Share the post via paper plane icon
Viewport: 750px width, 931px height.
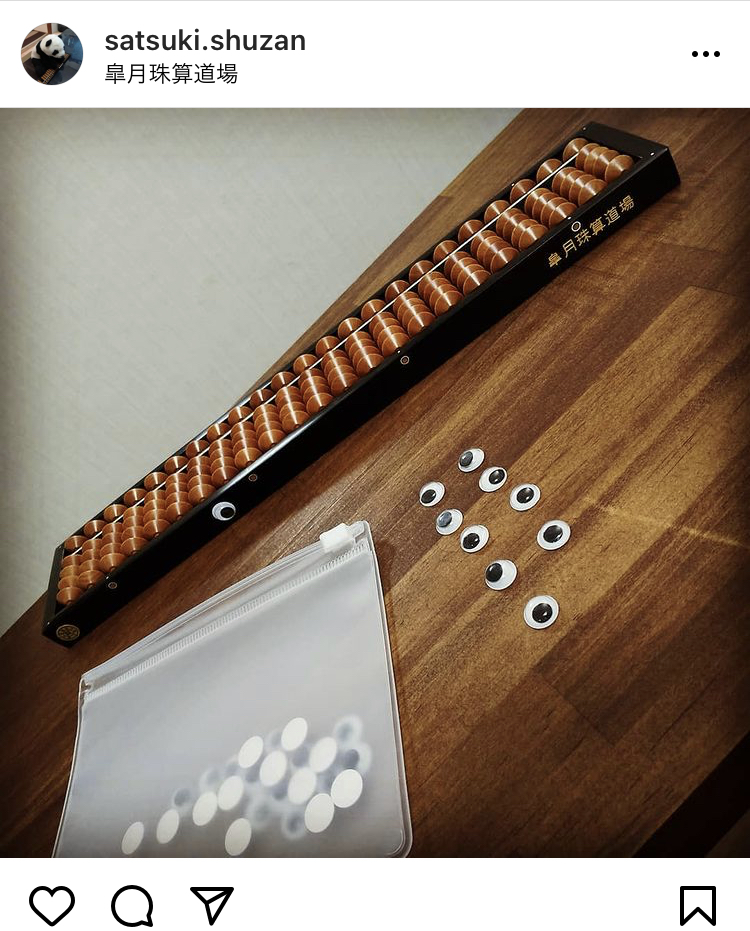tap(211, 905)
